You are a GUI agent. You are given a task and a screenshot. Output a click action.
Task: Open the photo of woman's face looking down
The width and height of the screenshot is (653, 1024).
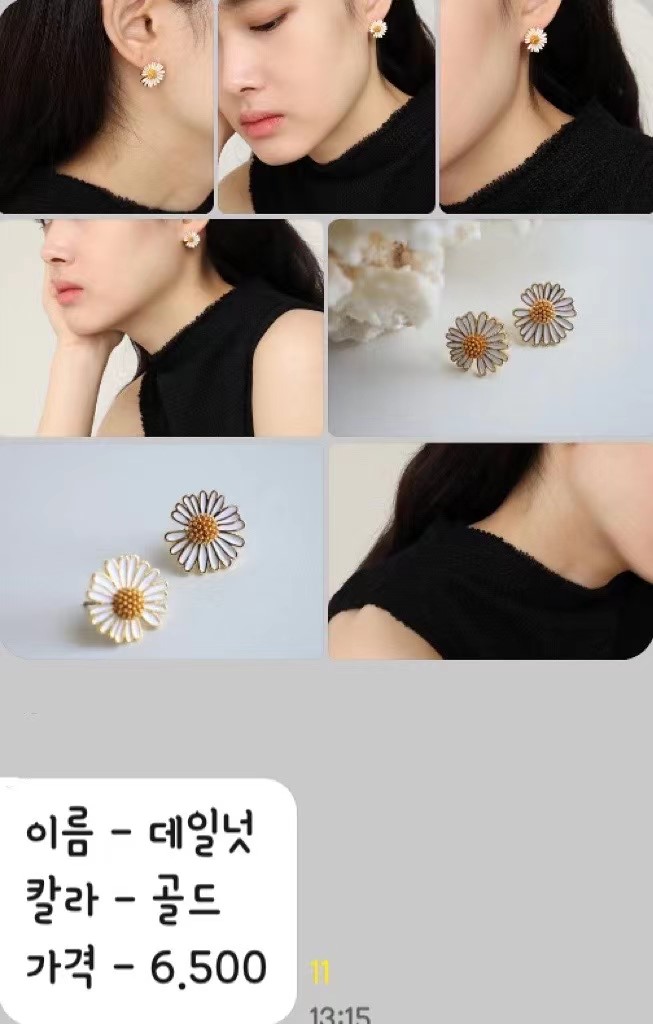tap(326, 106)
